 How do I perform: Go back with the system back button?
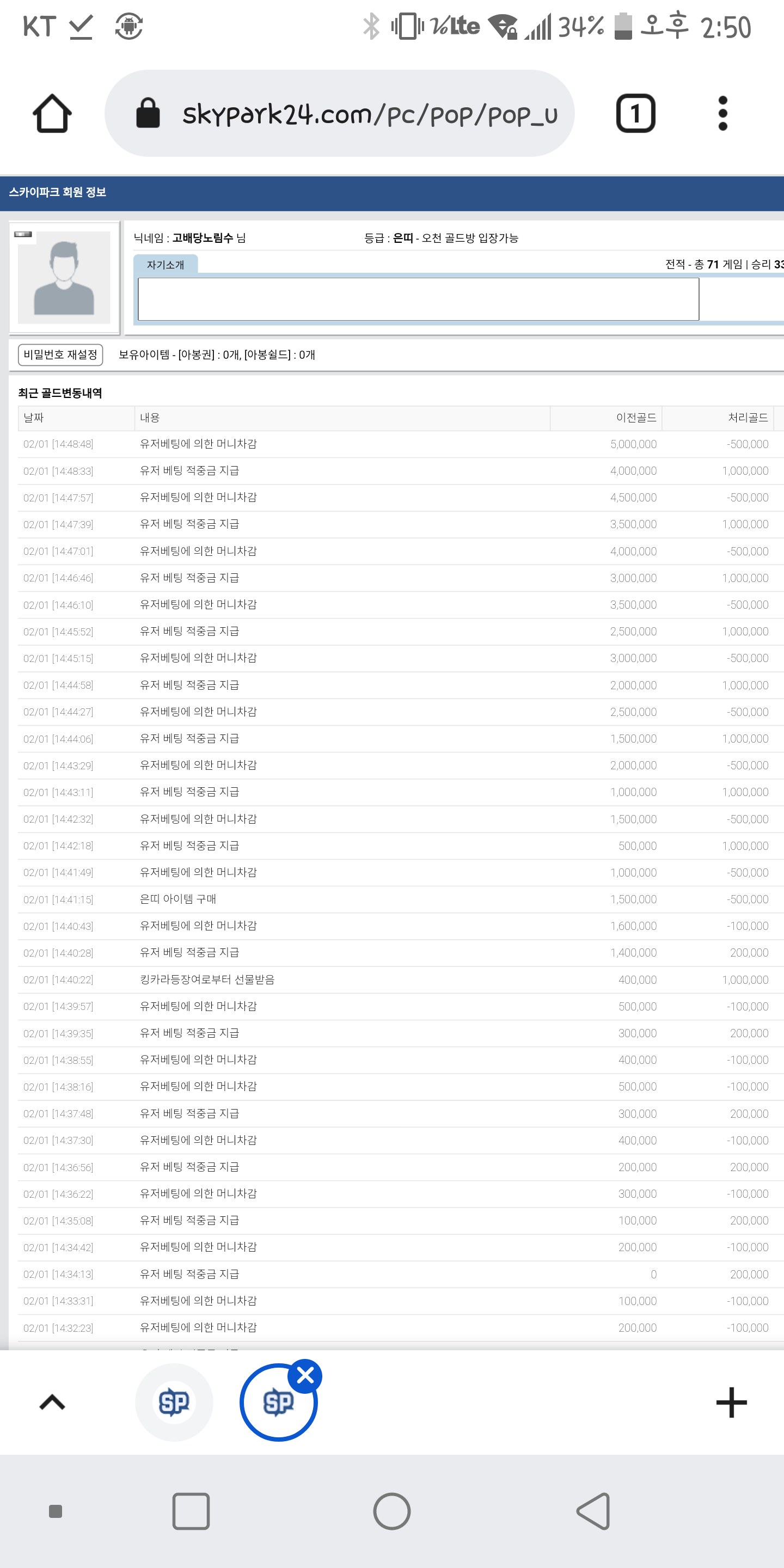click(593, 1511)
